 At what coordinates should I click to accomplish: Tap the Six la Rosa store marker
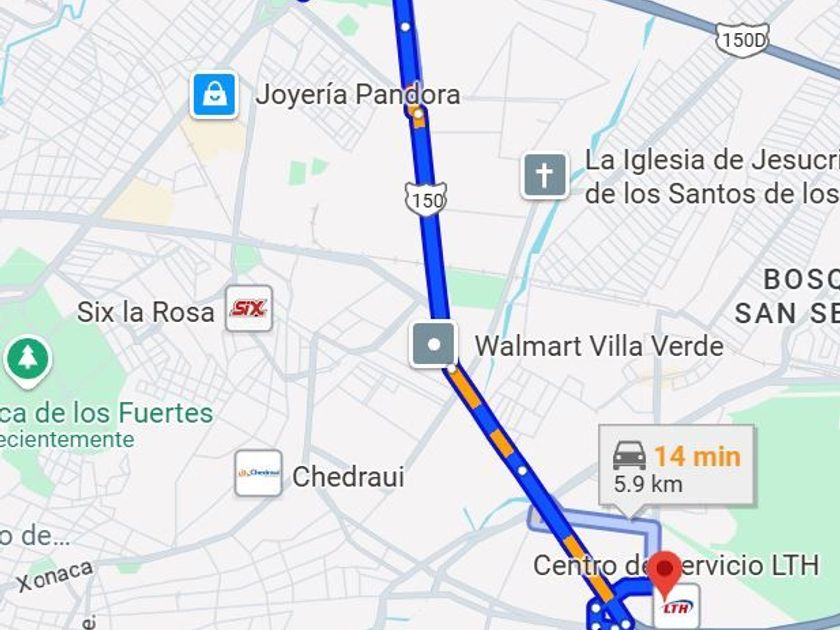248,309
